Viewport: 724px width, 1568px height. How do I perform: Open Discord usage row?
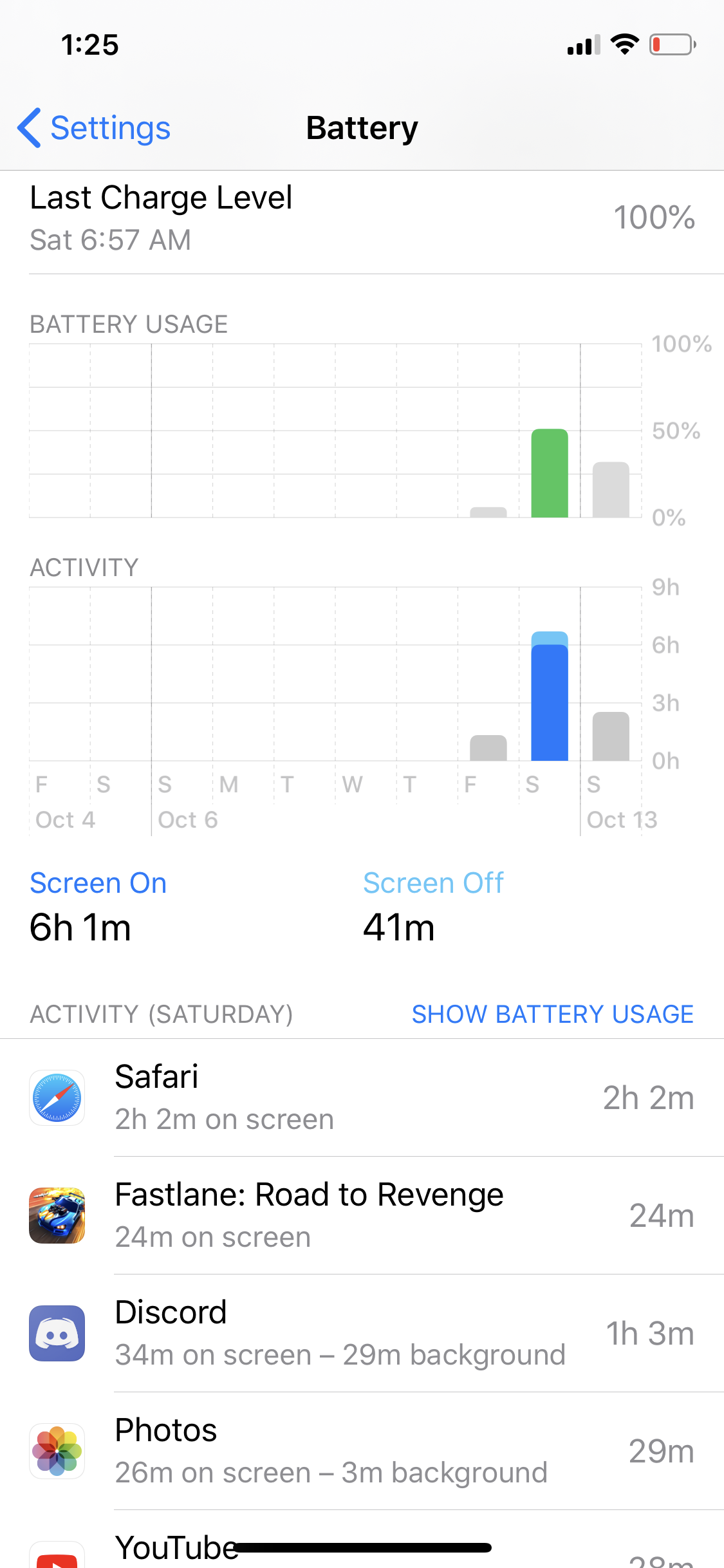[362, 1333]
